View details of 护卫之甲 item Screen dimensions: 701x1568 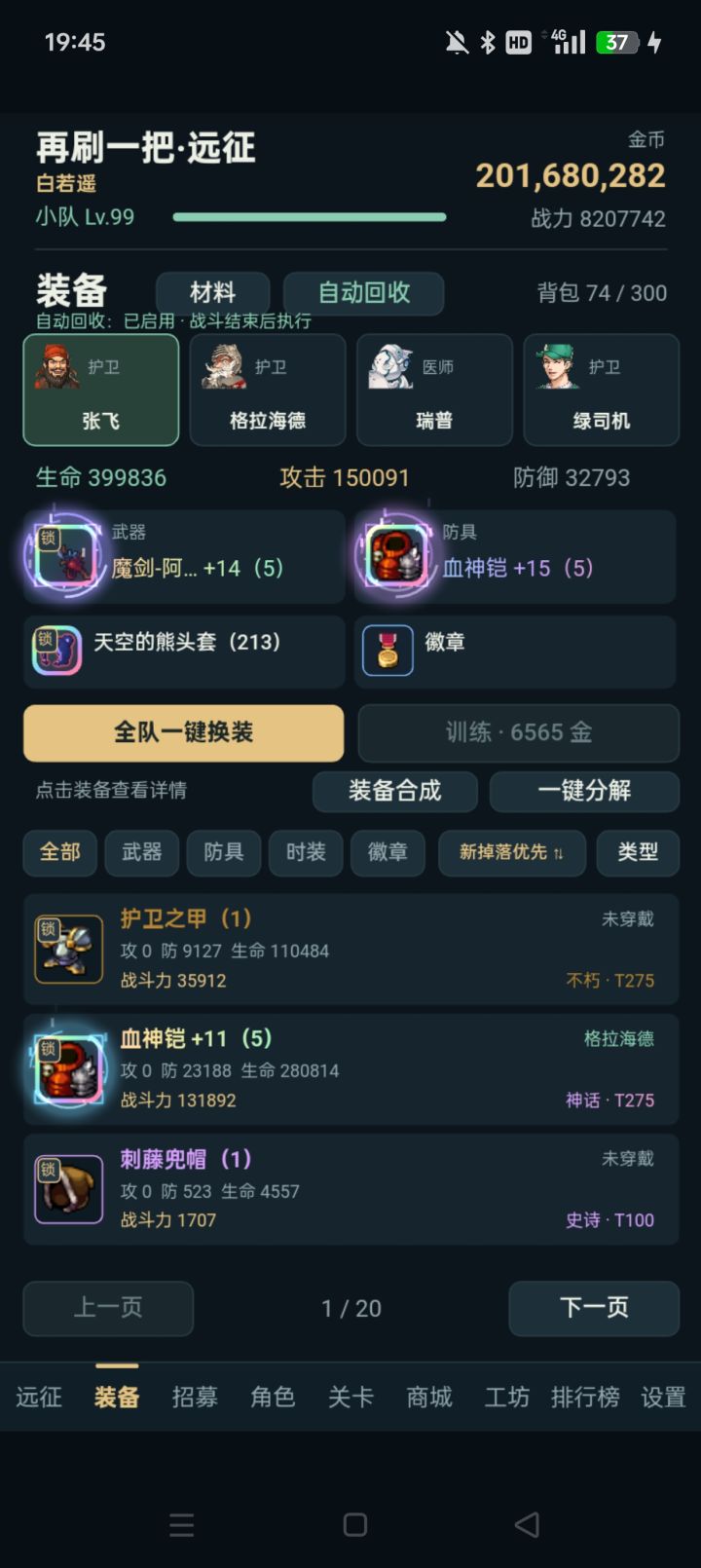point(350,949)
